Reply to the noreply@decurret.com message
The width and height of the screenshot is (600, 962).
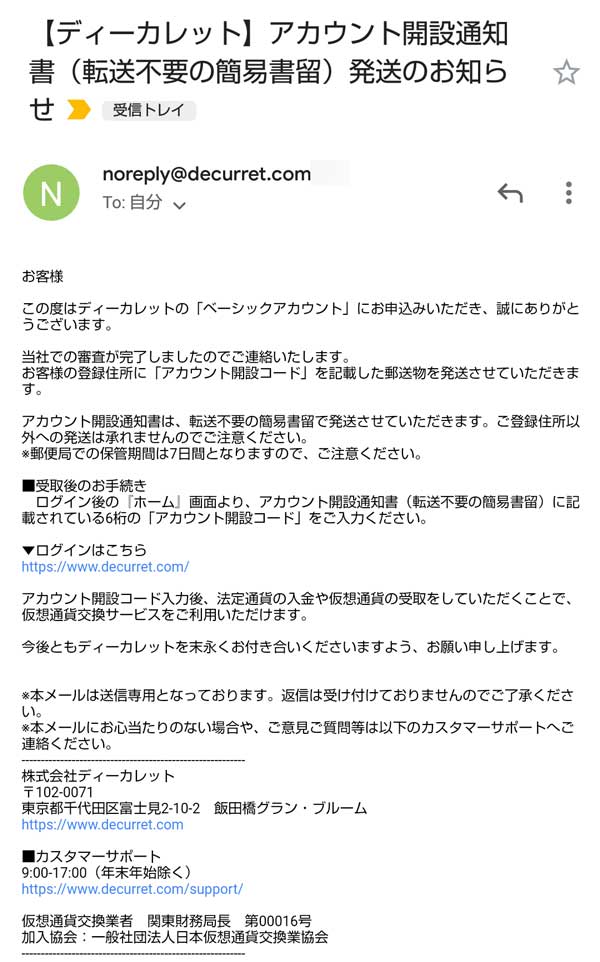(510, 193)
